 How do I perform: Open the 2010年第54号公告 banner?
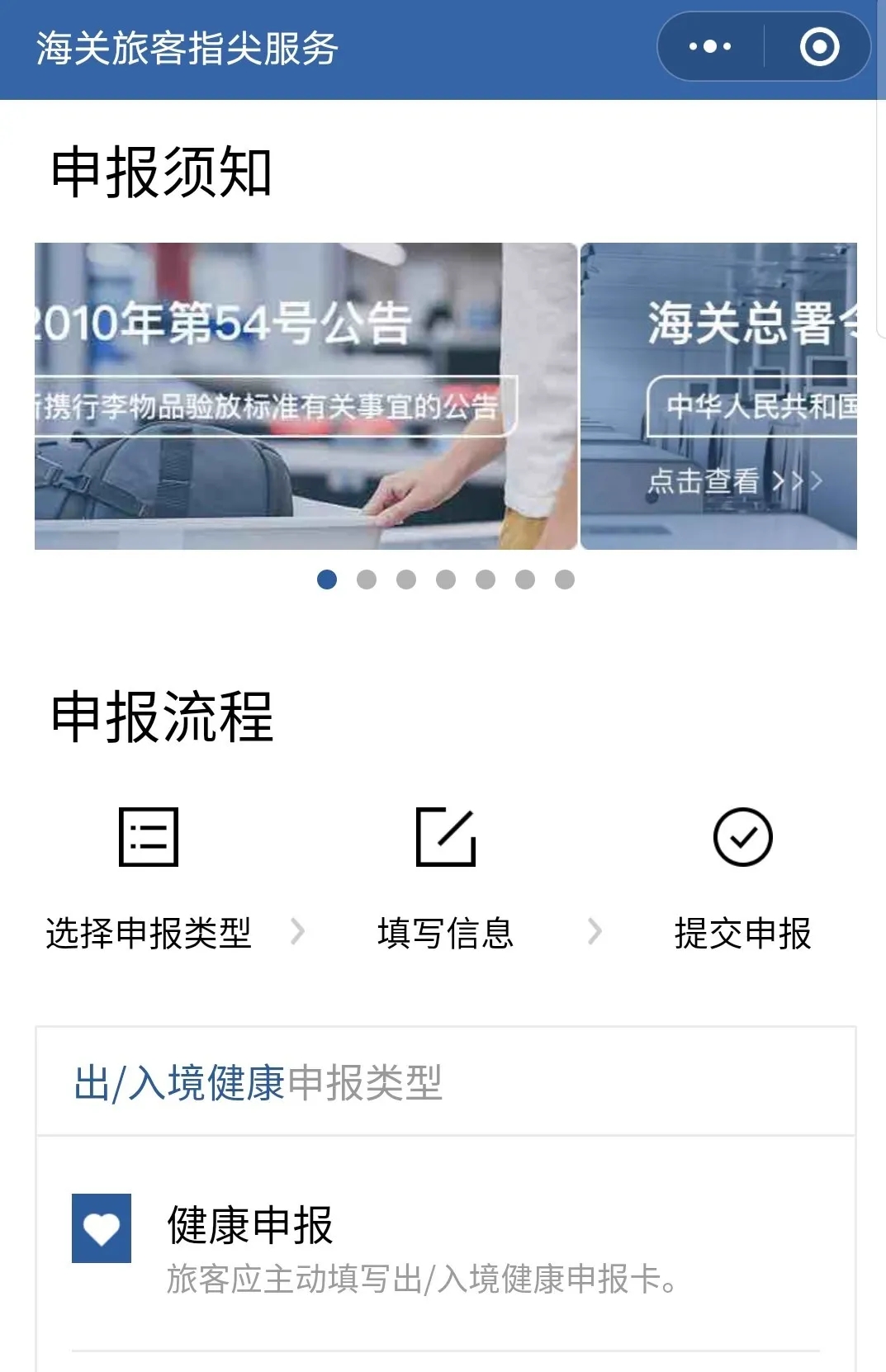tap(306, 396)
